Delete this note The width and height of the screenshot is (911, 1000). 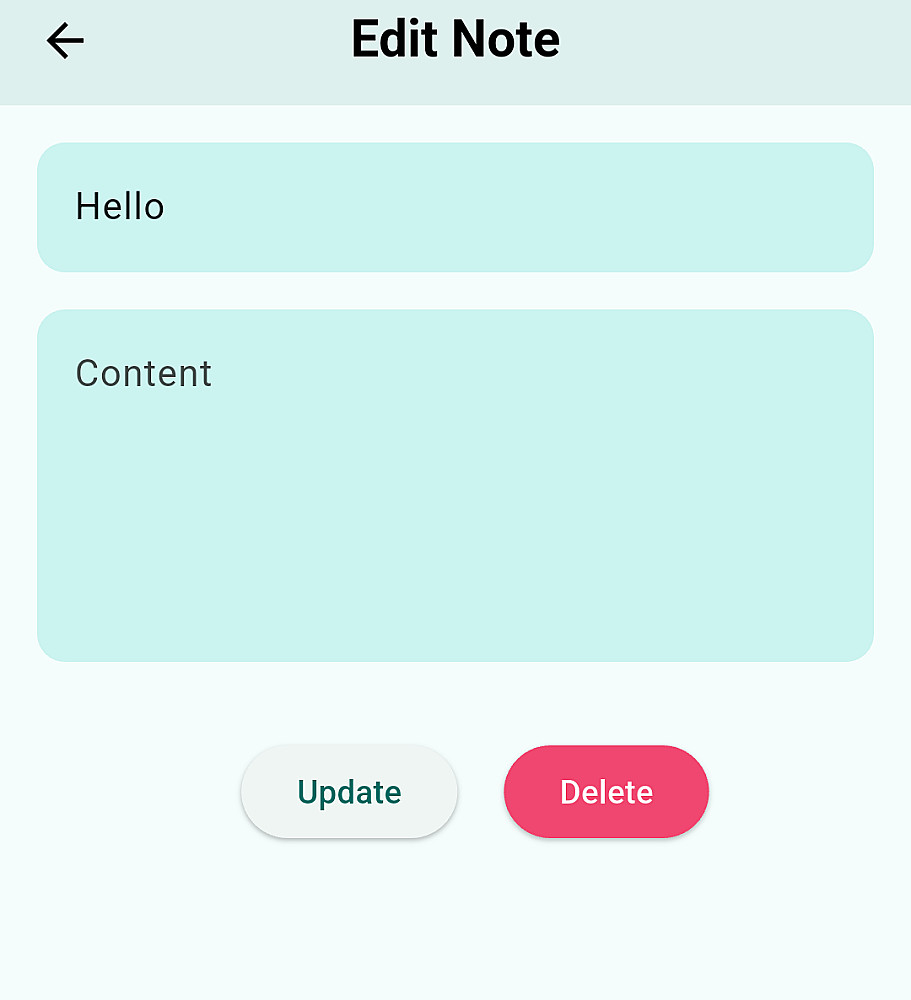[606, 792]
